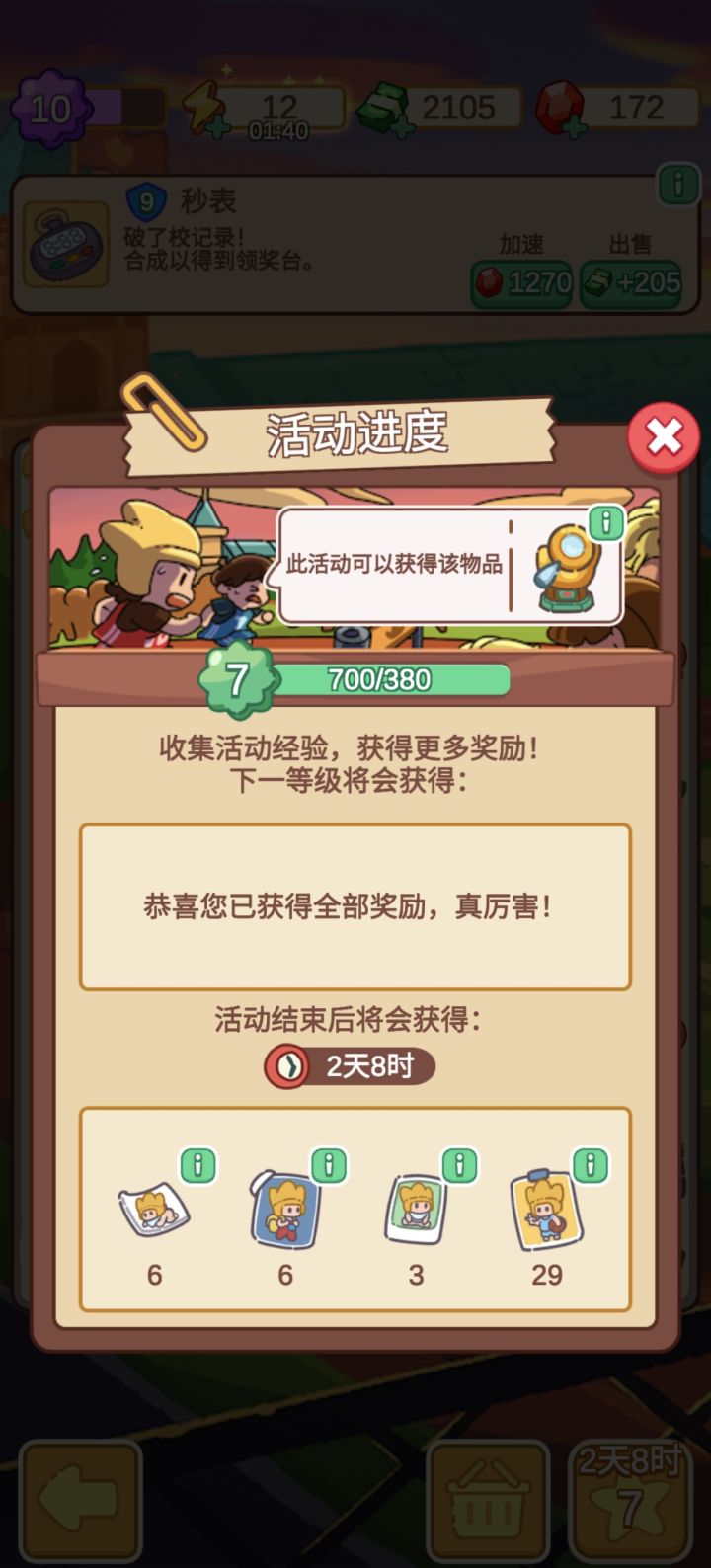Open info on the reward card showing 29
This screenshot has width=711, height=1568.
592,1163
